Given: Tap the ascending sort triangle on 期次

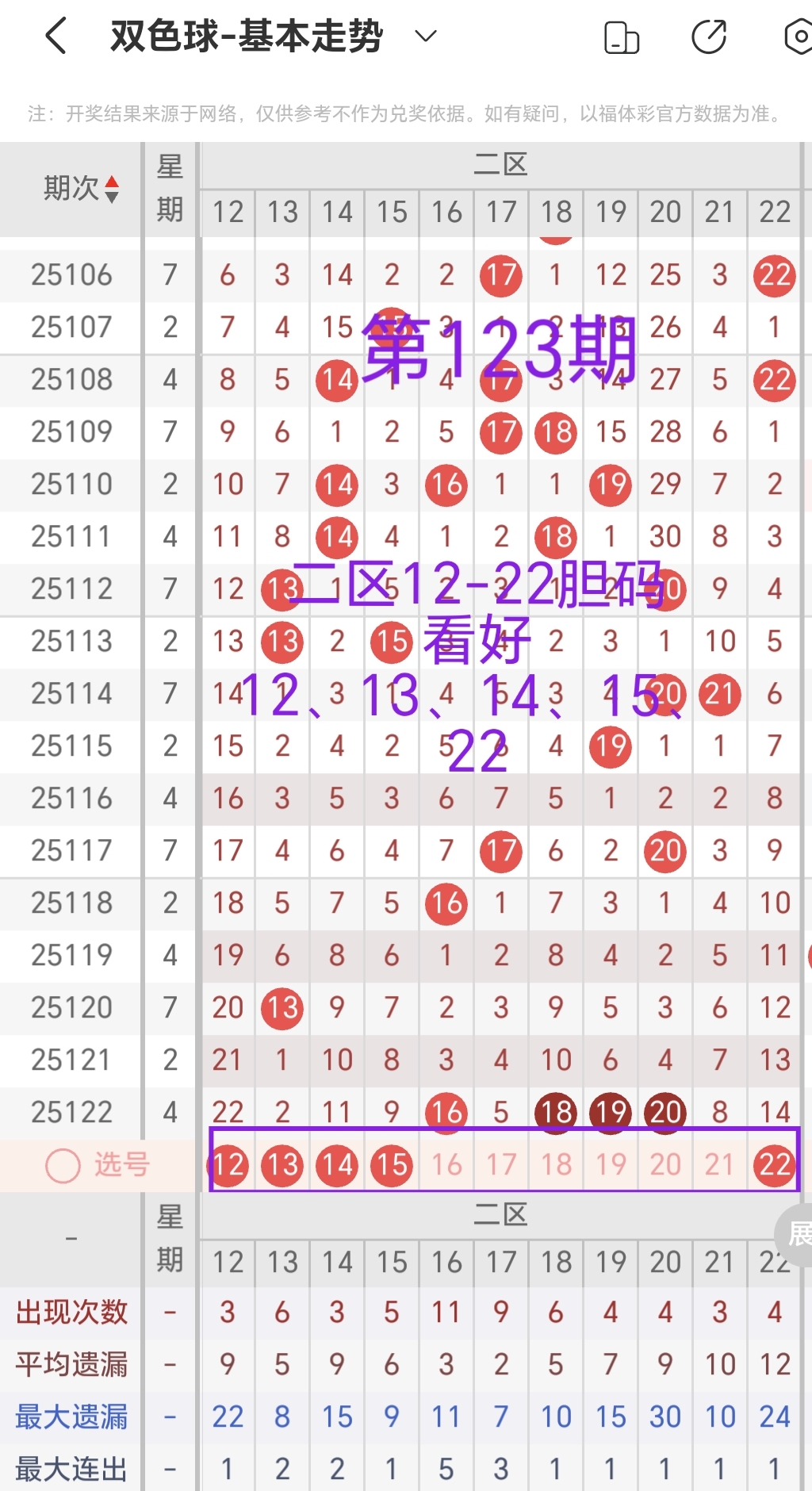Looking at the screenshot, I should (x=113, y=182).
